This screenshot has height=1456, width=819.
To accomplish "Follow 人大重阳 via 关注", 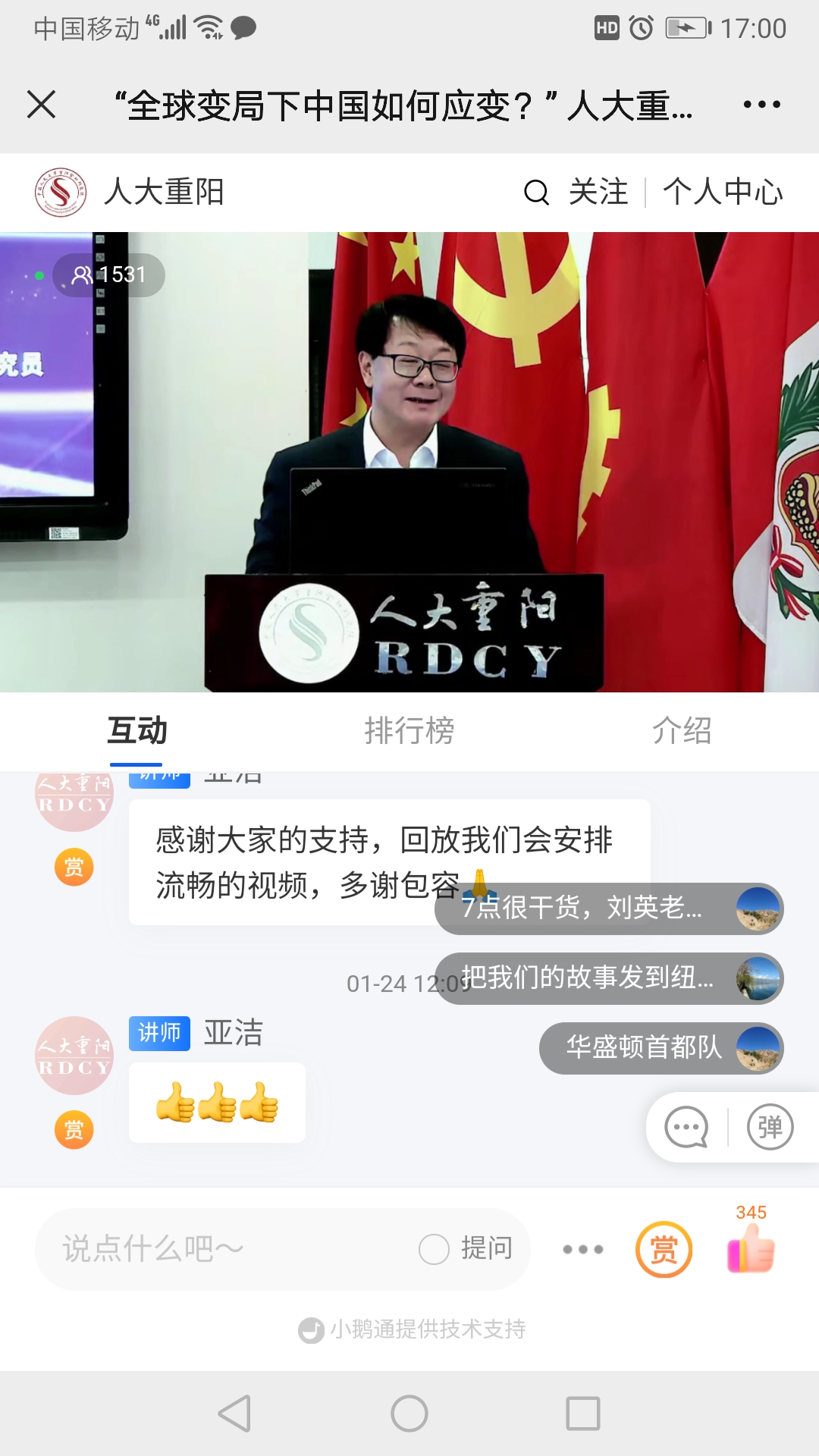I will (598, 193).
